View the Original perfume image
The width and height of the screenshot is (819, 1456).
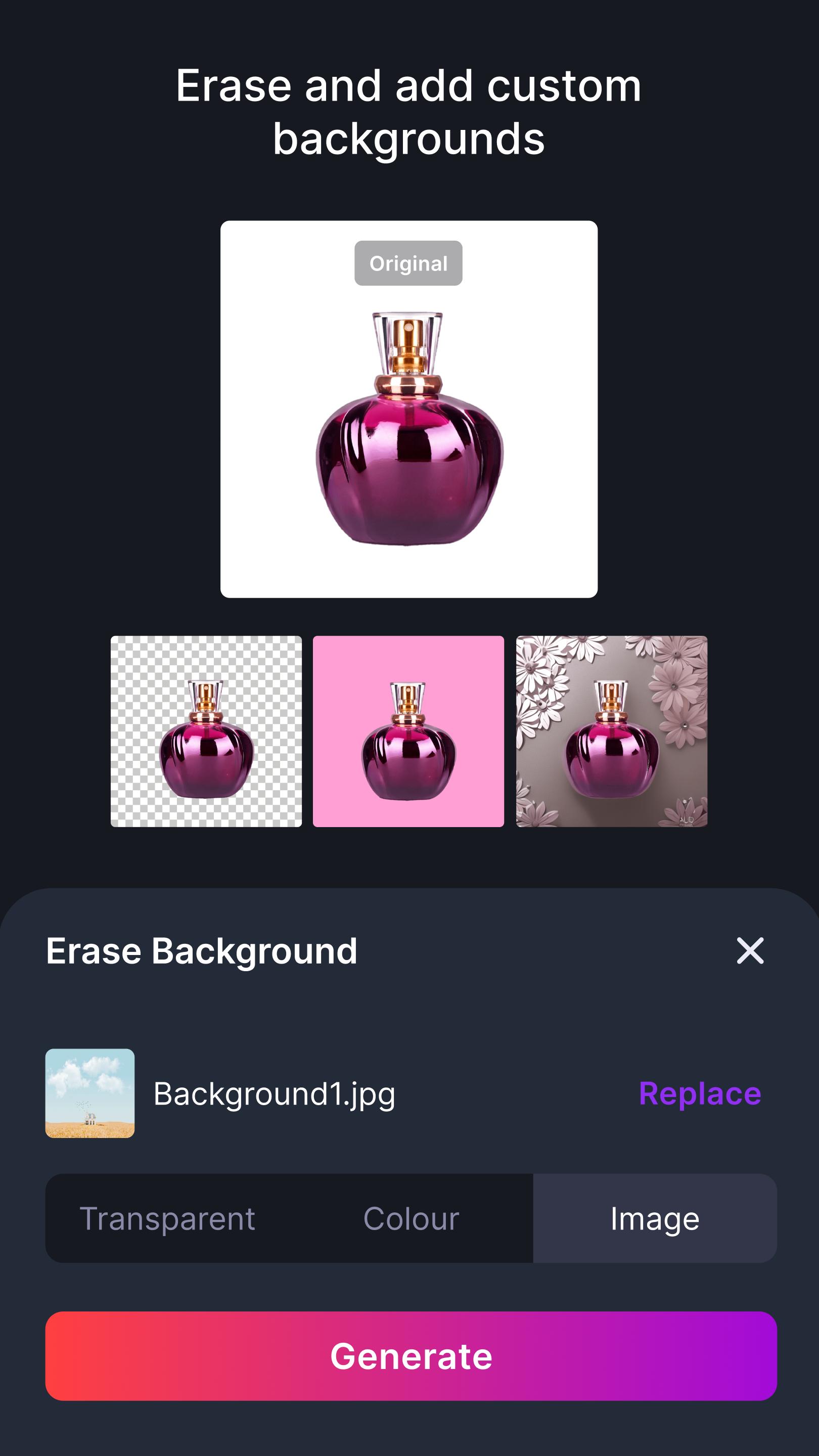(408, 409)
